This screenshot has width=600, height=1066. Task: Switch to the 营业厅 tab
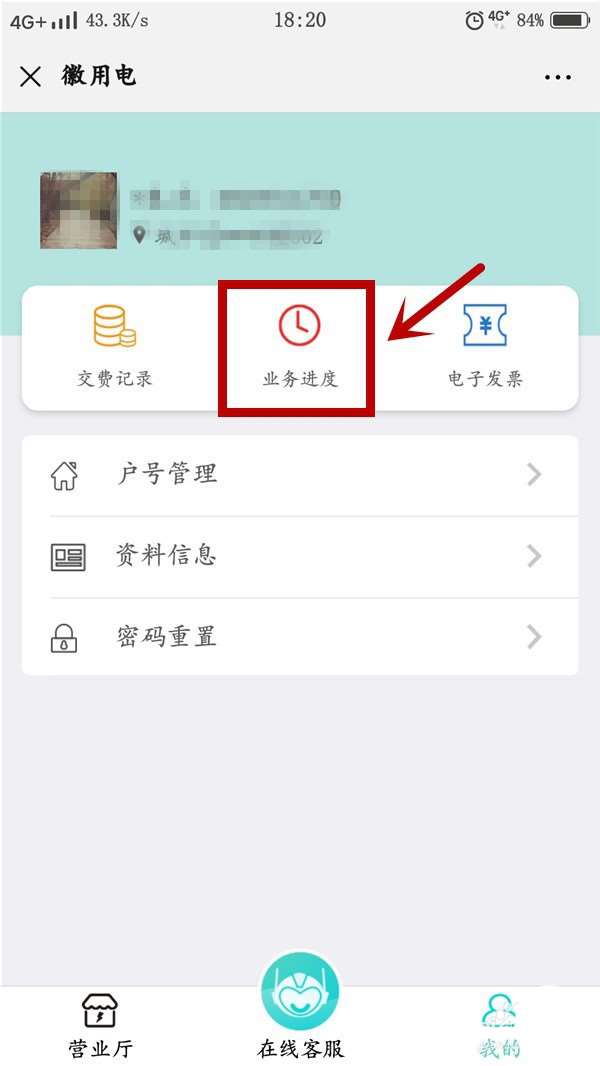[x=99, y=1025]
